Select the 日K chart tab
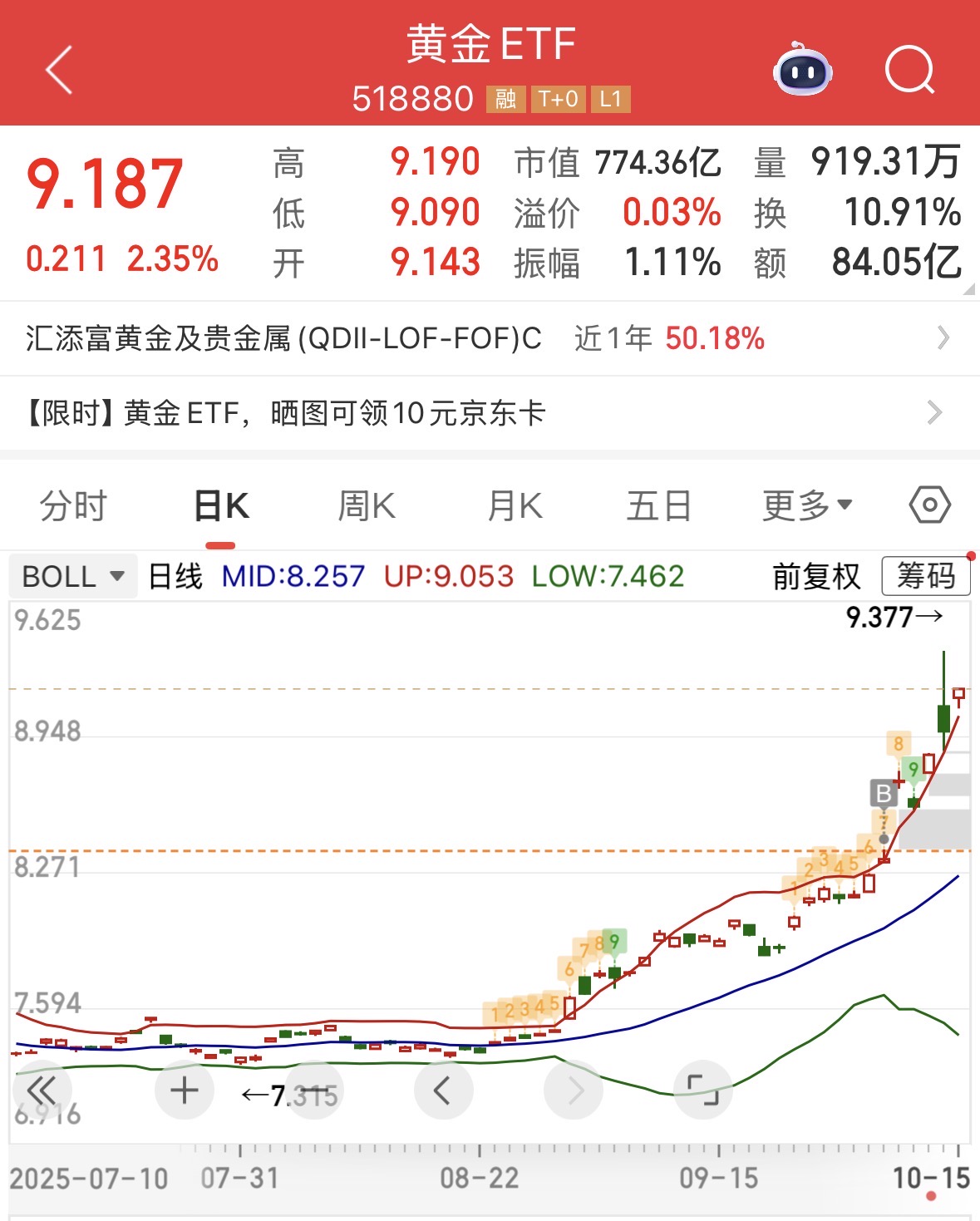980x1221 pixels. coord(220,505)
